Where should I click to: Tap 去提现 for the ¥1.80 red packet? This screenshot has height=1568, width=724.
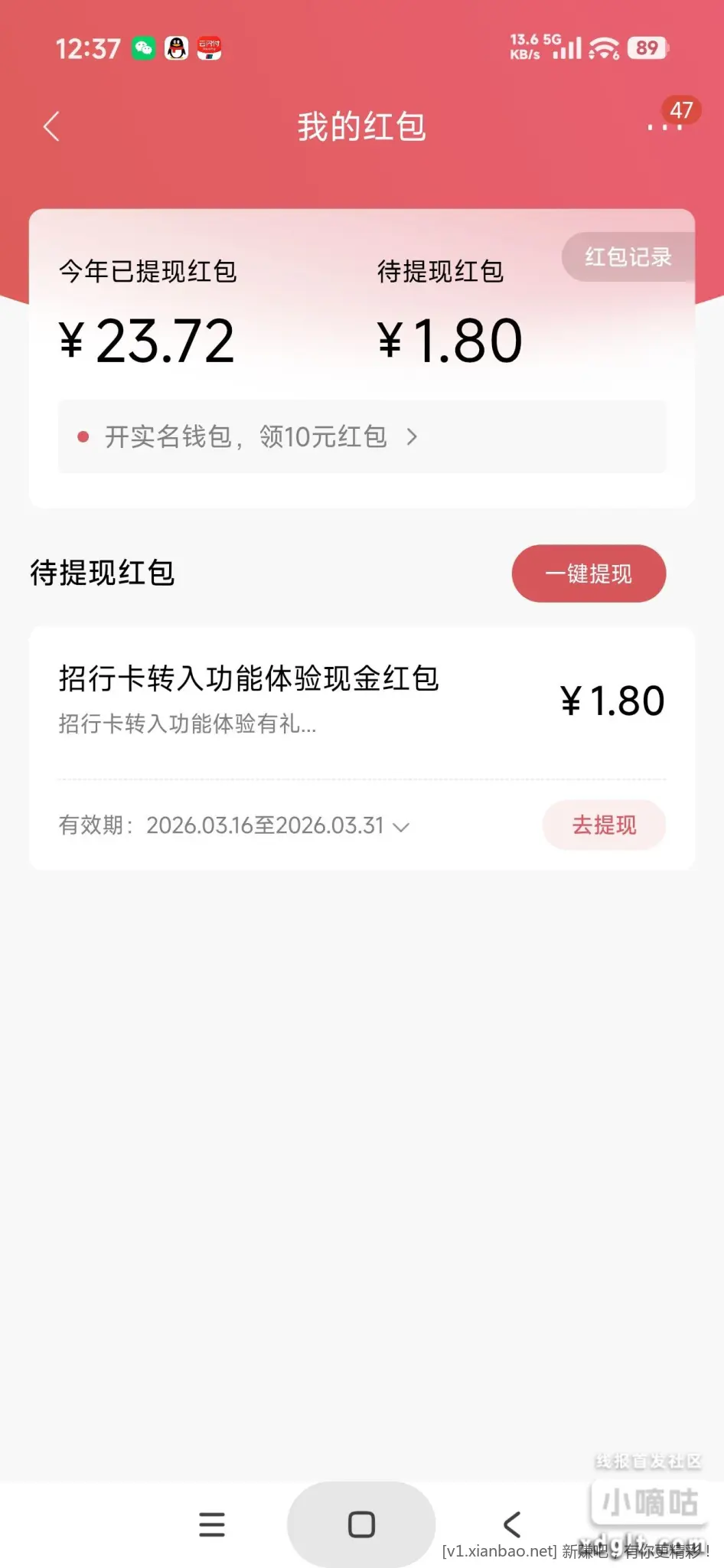(x=604, y=825)
